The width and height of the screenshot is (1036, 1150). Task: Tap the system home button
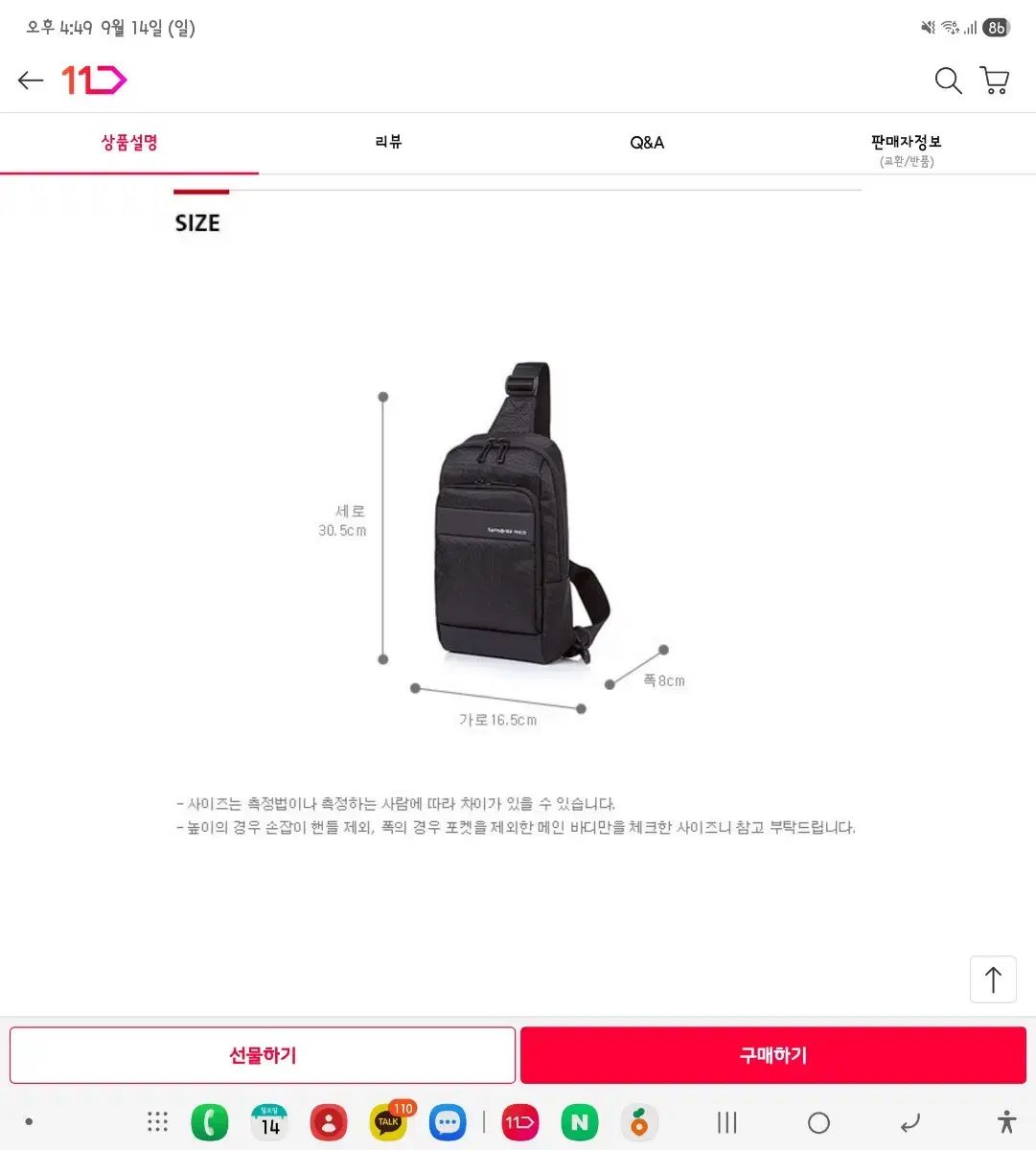coord(818,1122)
